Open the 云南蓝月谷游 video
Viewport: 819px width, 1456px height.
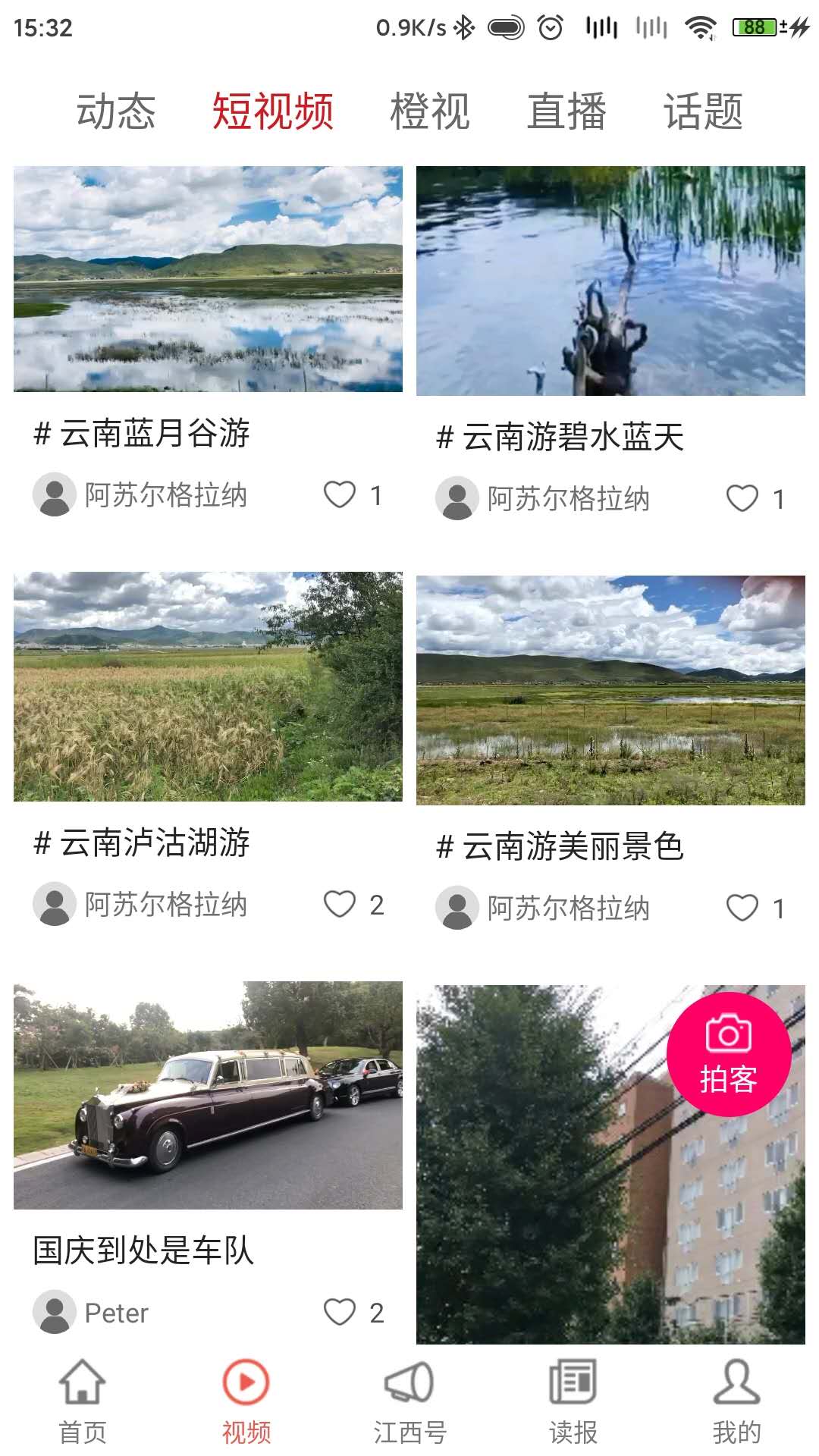tap(208, 279)
